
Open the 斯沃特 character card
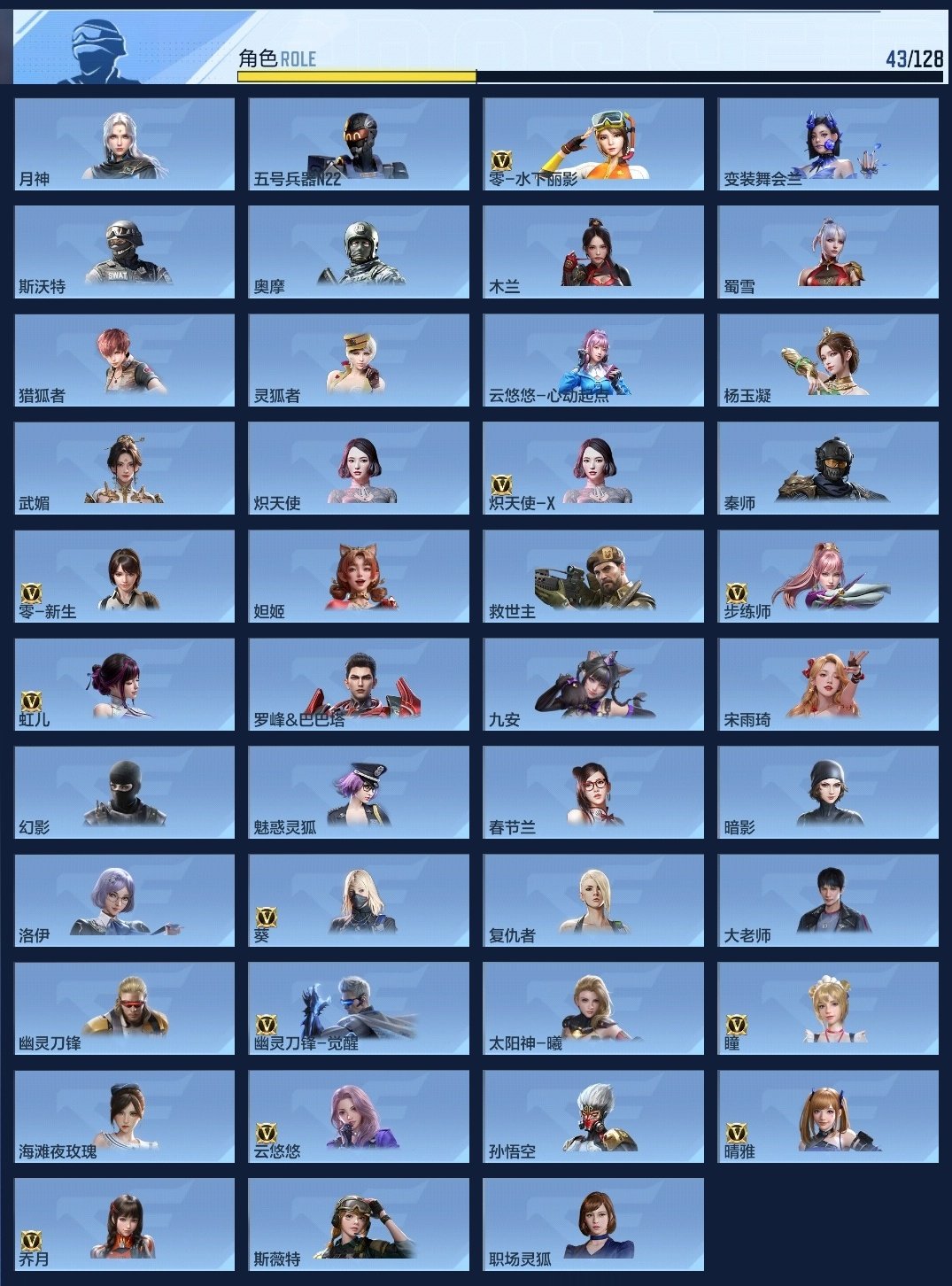click(x=124, y=252)
